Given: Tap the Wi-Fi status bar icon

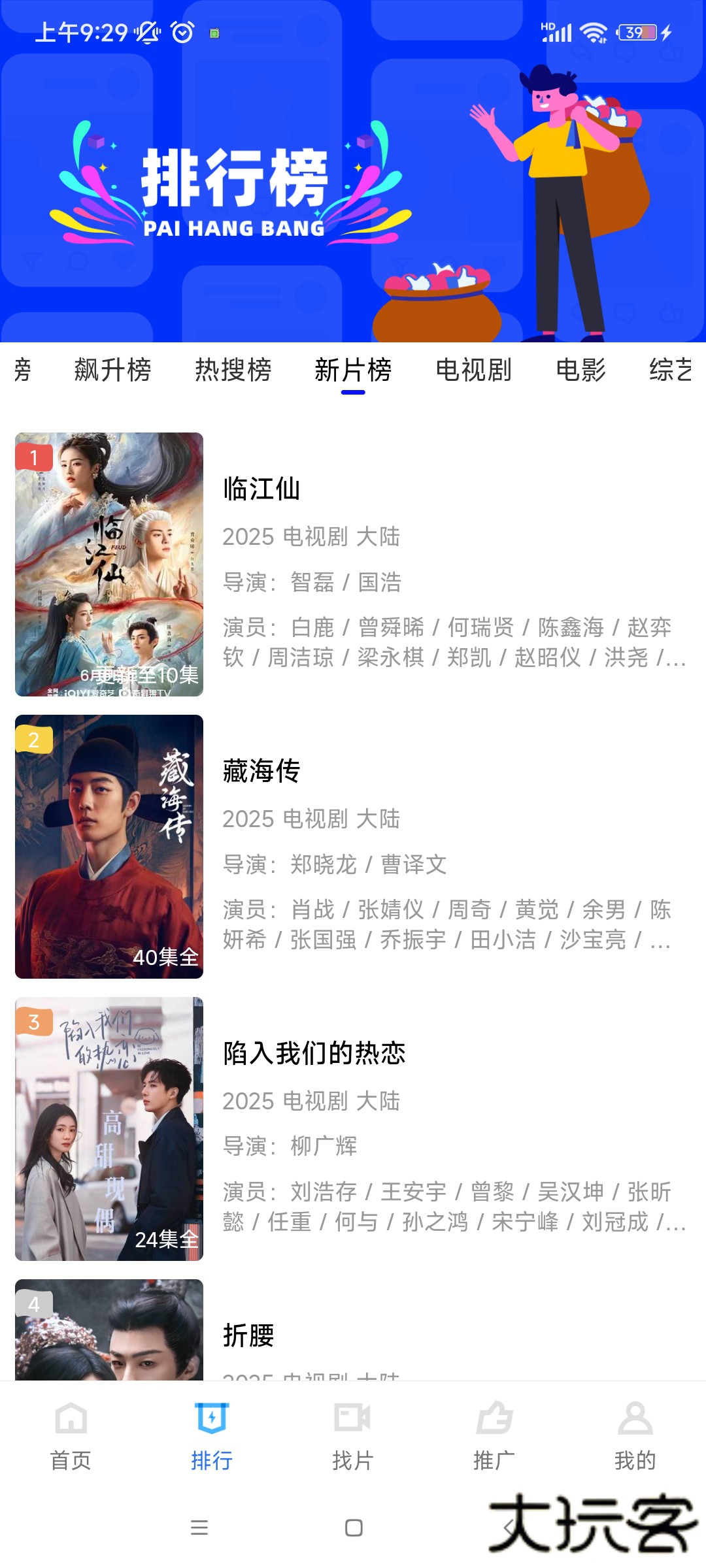Looking at the screenshot, I should pos(592,31).
